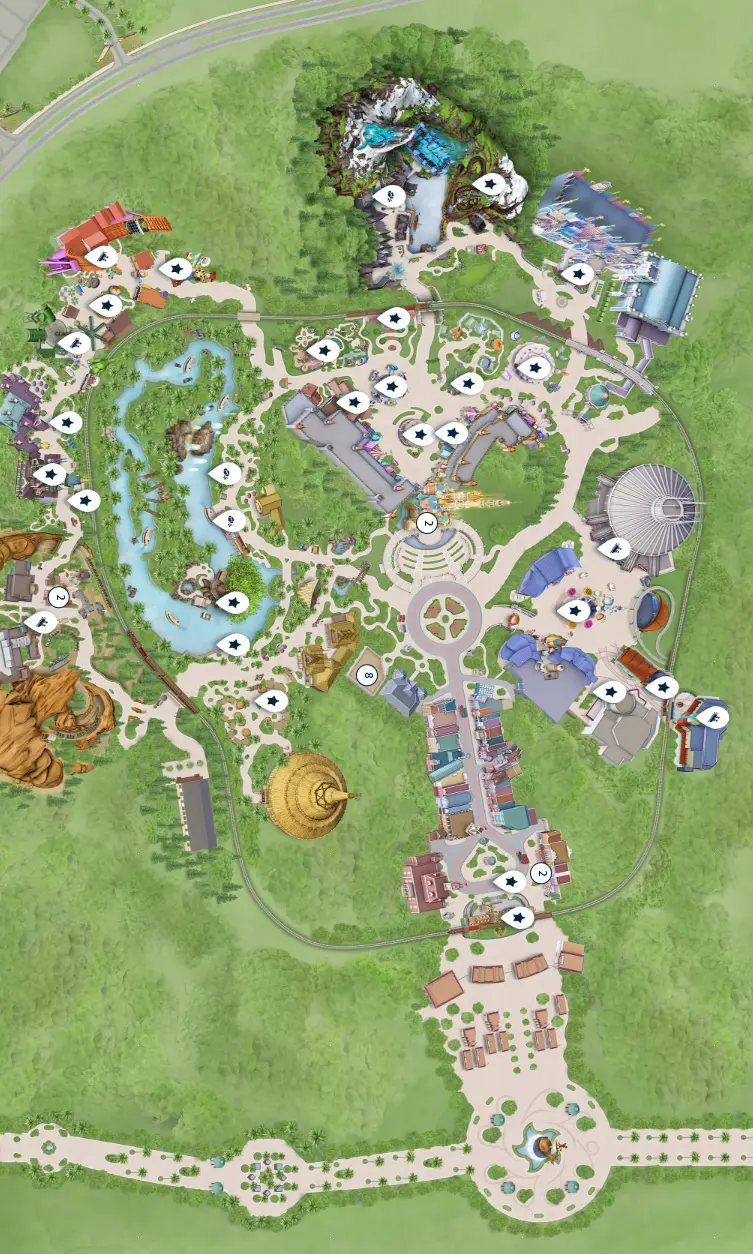Image resolution: width=753 pixels, height=1254 pixels.
Task: Expand the 2 cluster by the canyon rocks
Action: click(59, 598)
